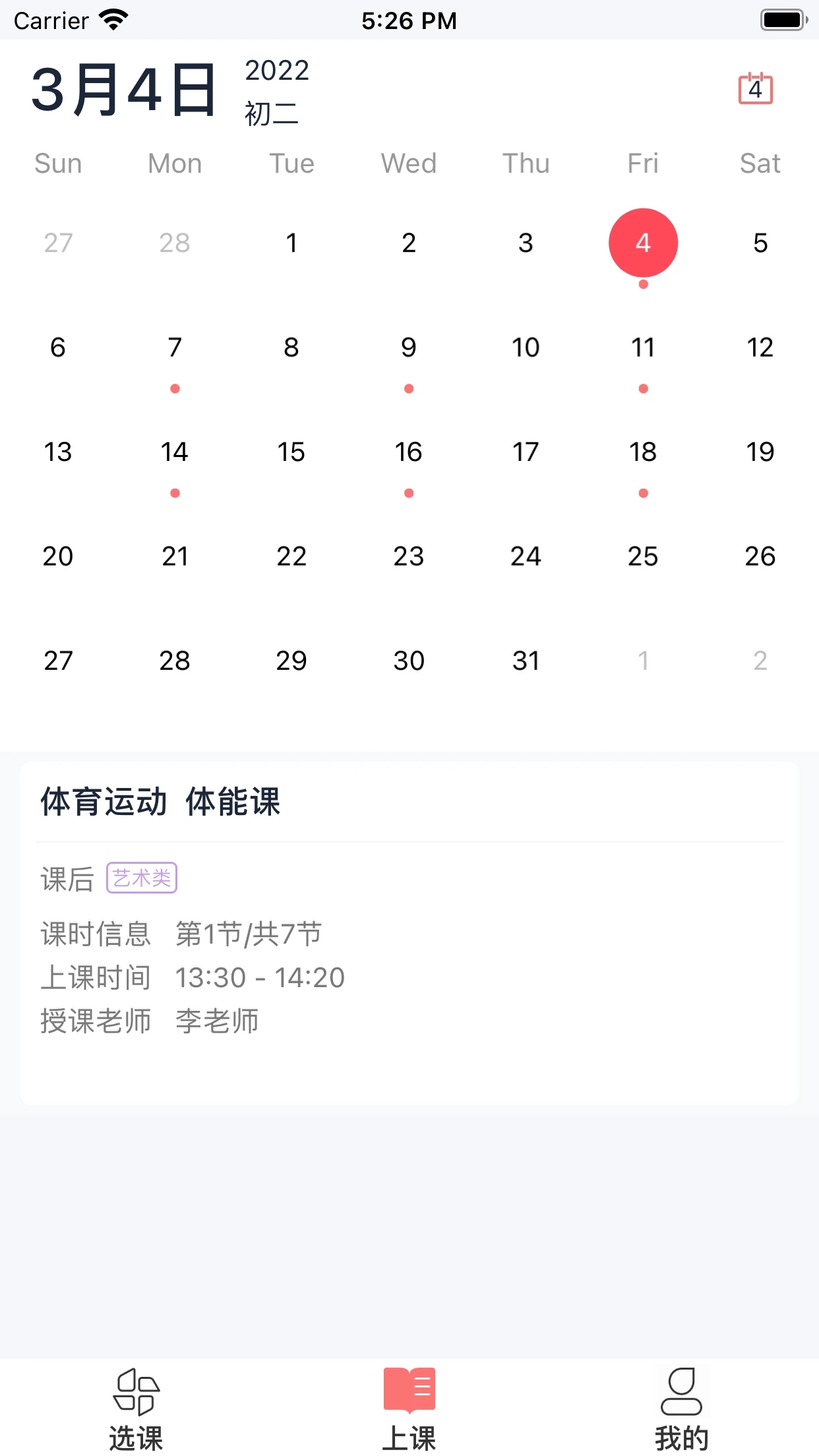This screenshot has height=1456, width=819.
Task: Select March 14 on the calendar
Action: point(175,452)
